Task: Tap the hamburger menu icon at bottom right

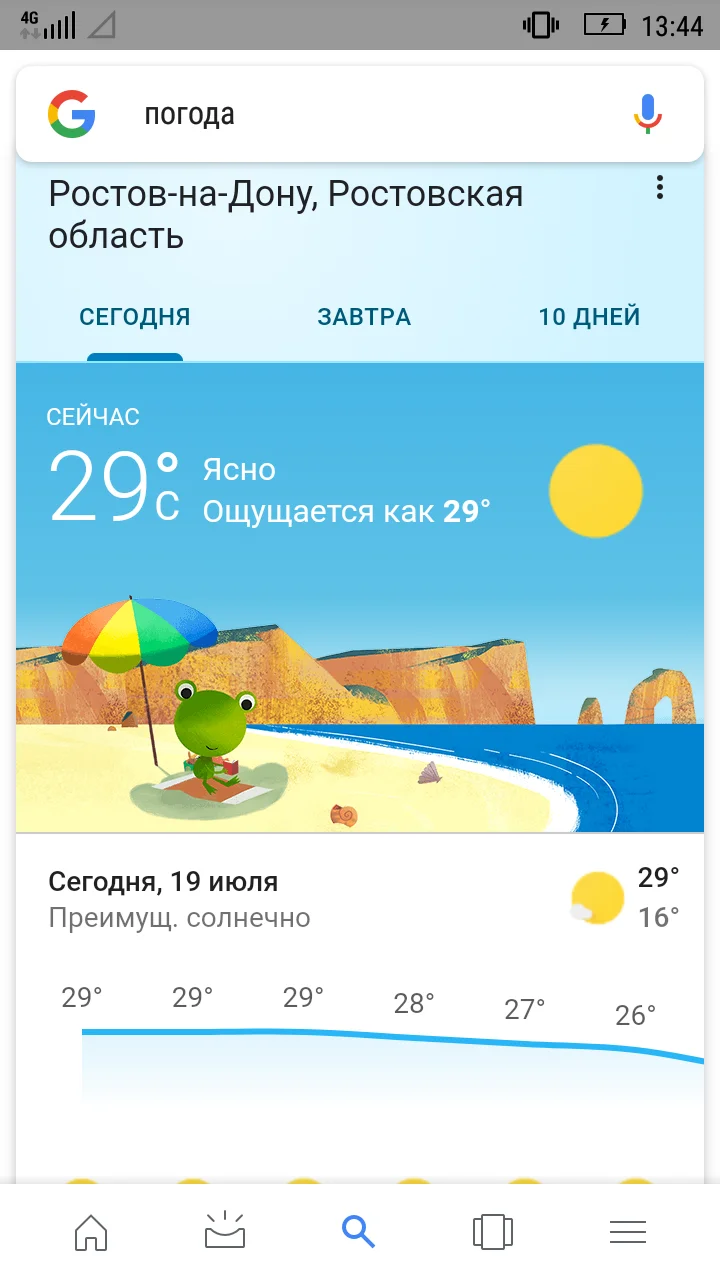Action: (627, 1232)
